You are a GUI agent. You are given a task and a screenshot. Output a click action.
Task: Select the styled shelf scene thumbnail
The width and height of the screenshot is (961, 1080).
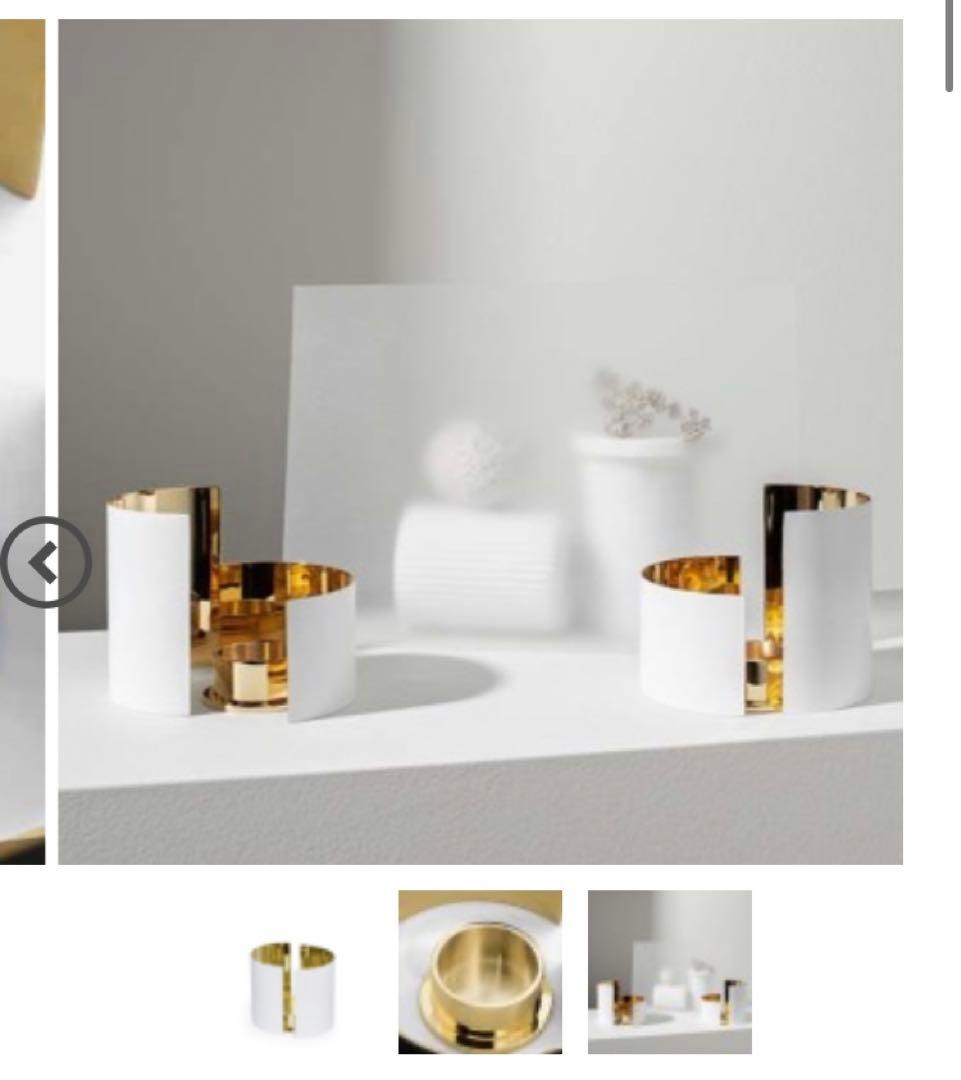click(x=669, y=972)
